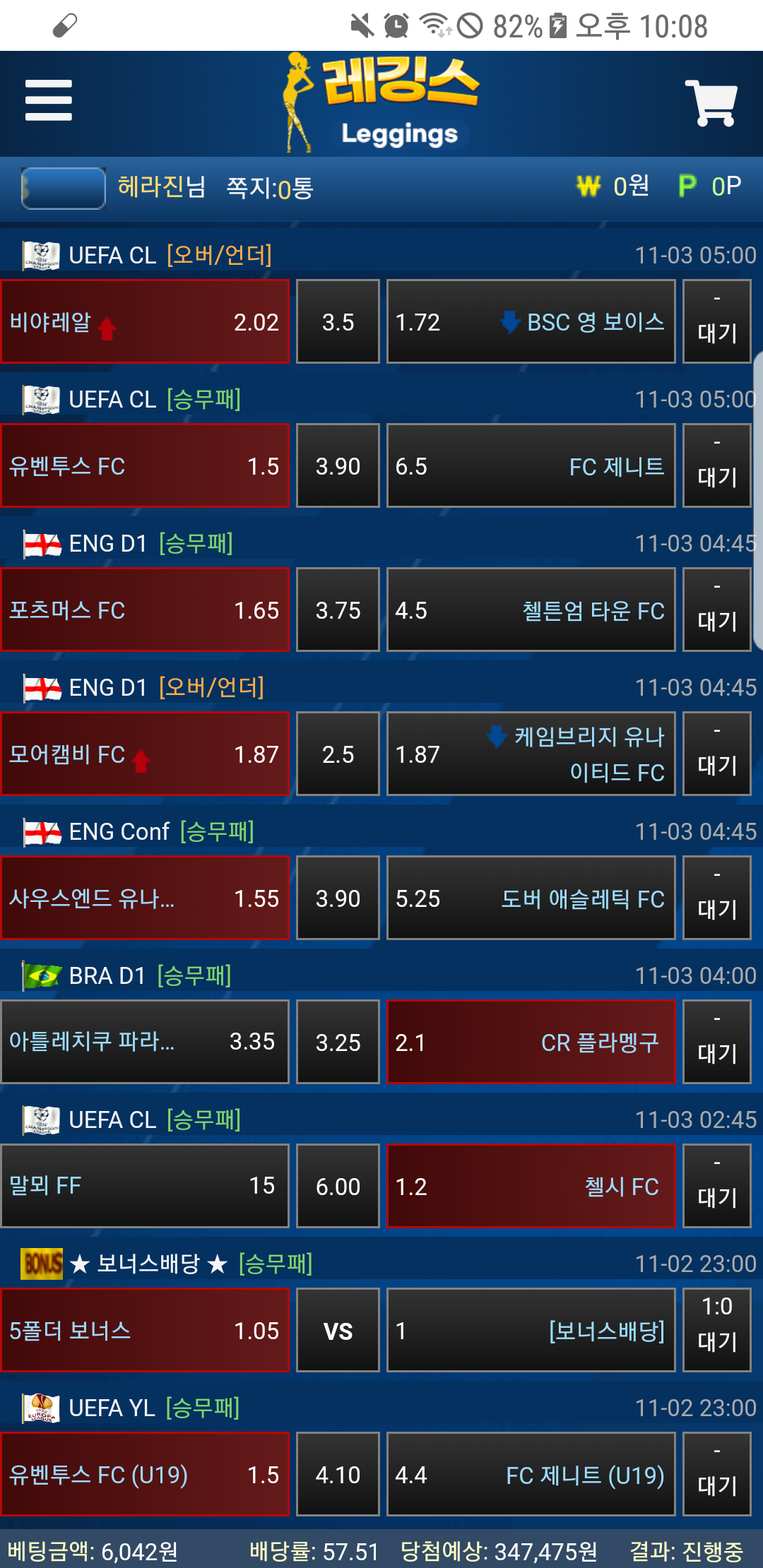Open the shopping cart
Image resolution: width=763 pixels, height=1568 pixels.
pyautogui.click(x=711, y=103)
